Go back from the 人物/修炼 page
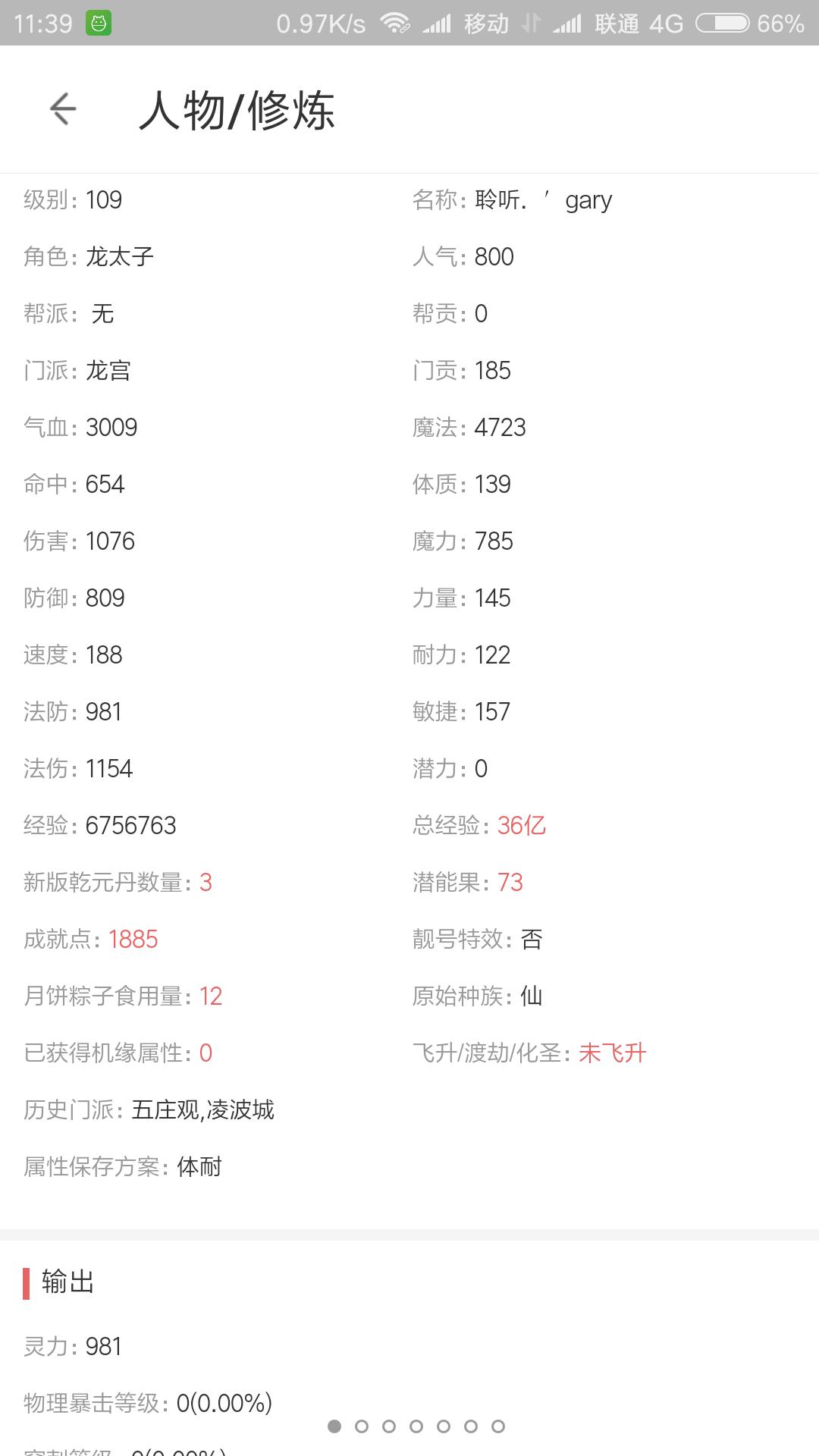The image size is (819, 1456). pyautogui.click(x=63, y=109)
